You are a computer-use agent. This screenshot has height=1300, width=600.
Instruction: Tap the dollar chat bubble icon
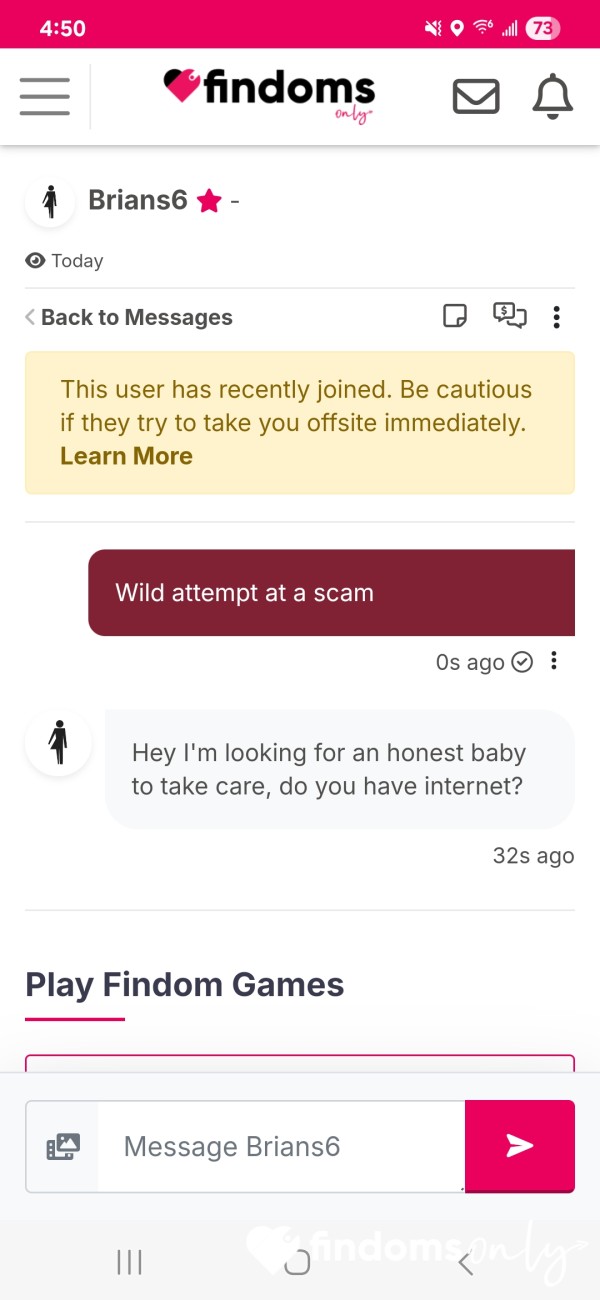(510, 316)
